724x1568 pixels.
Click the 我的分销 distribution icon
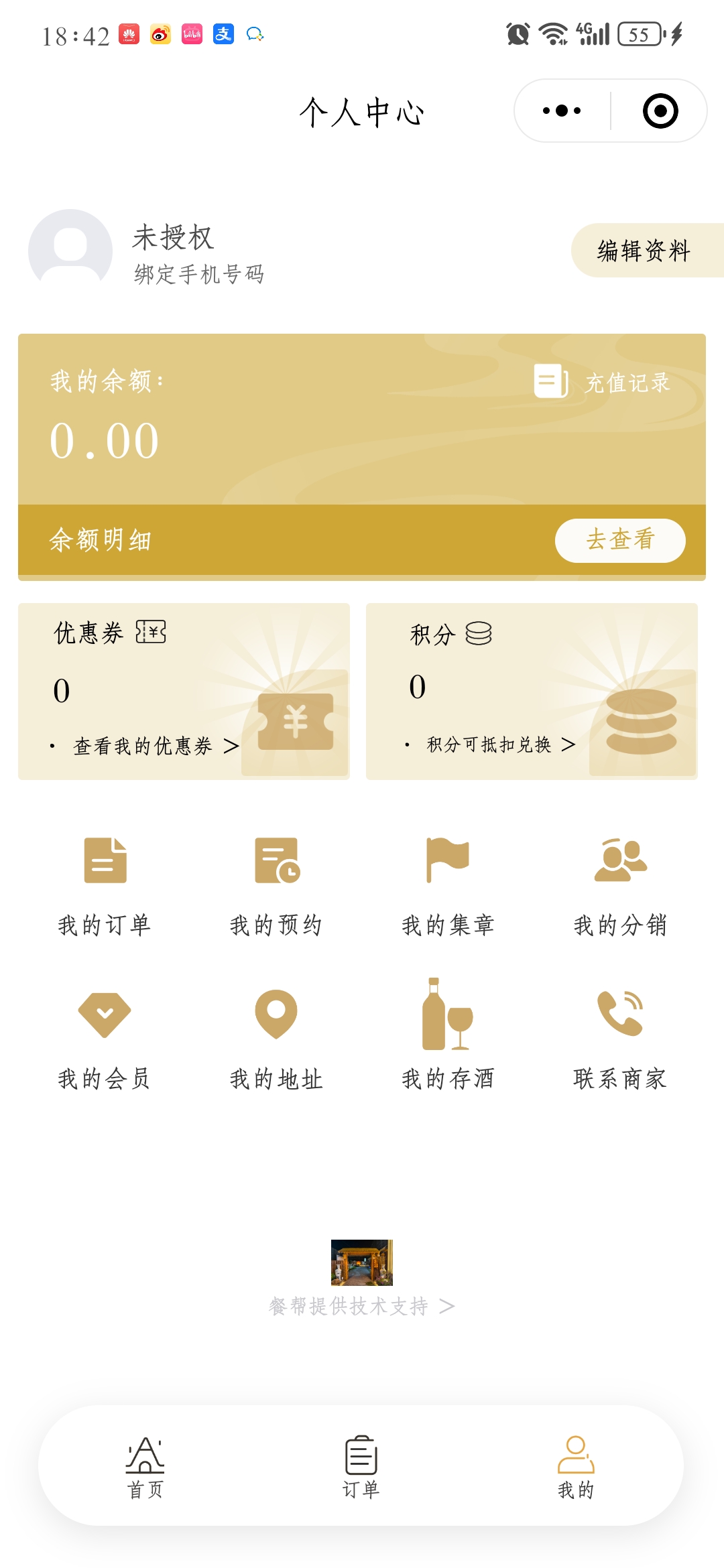pos(620,861)
